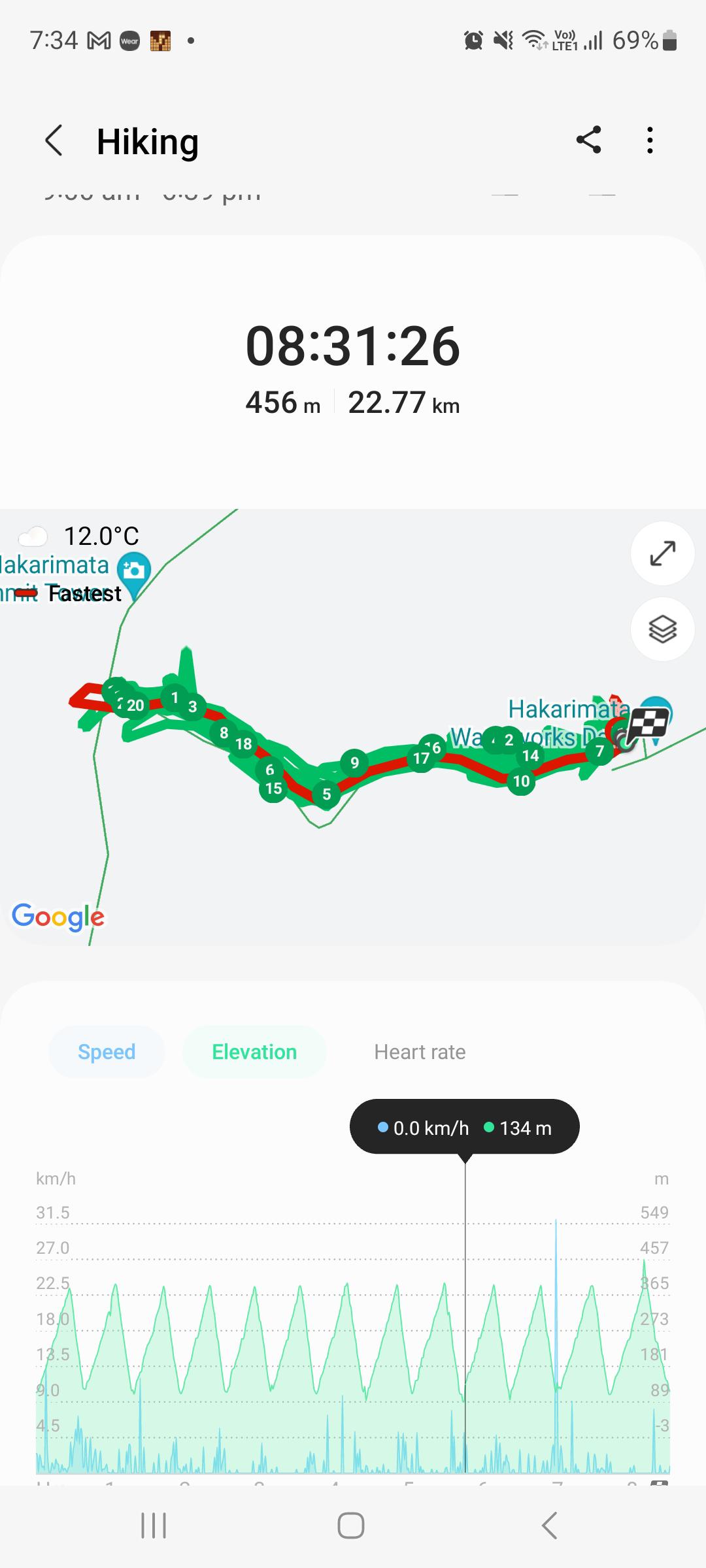This screenshot has width=706, height=1568.
Task: Tap the system home button
Action: coord(351,1526)
